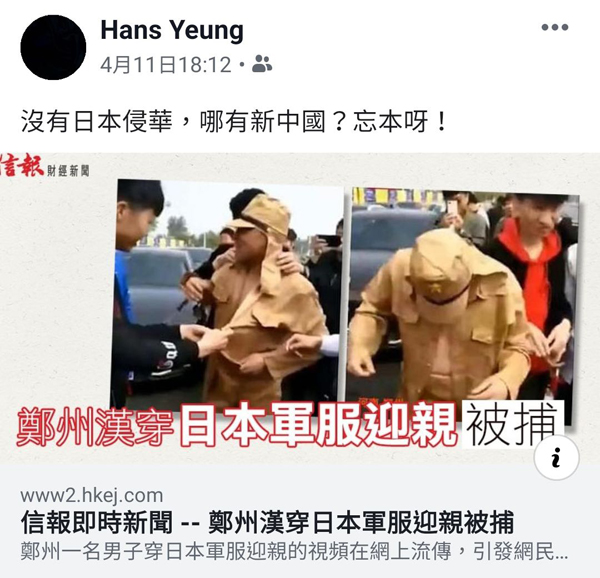
Task: Open the post timestamp 4月11日18:12
Action: tap(166, 65)
